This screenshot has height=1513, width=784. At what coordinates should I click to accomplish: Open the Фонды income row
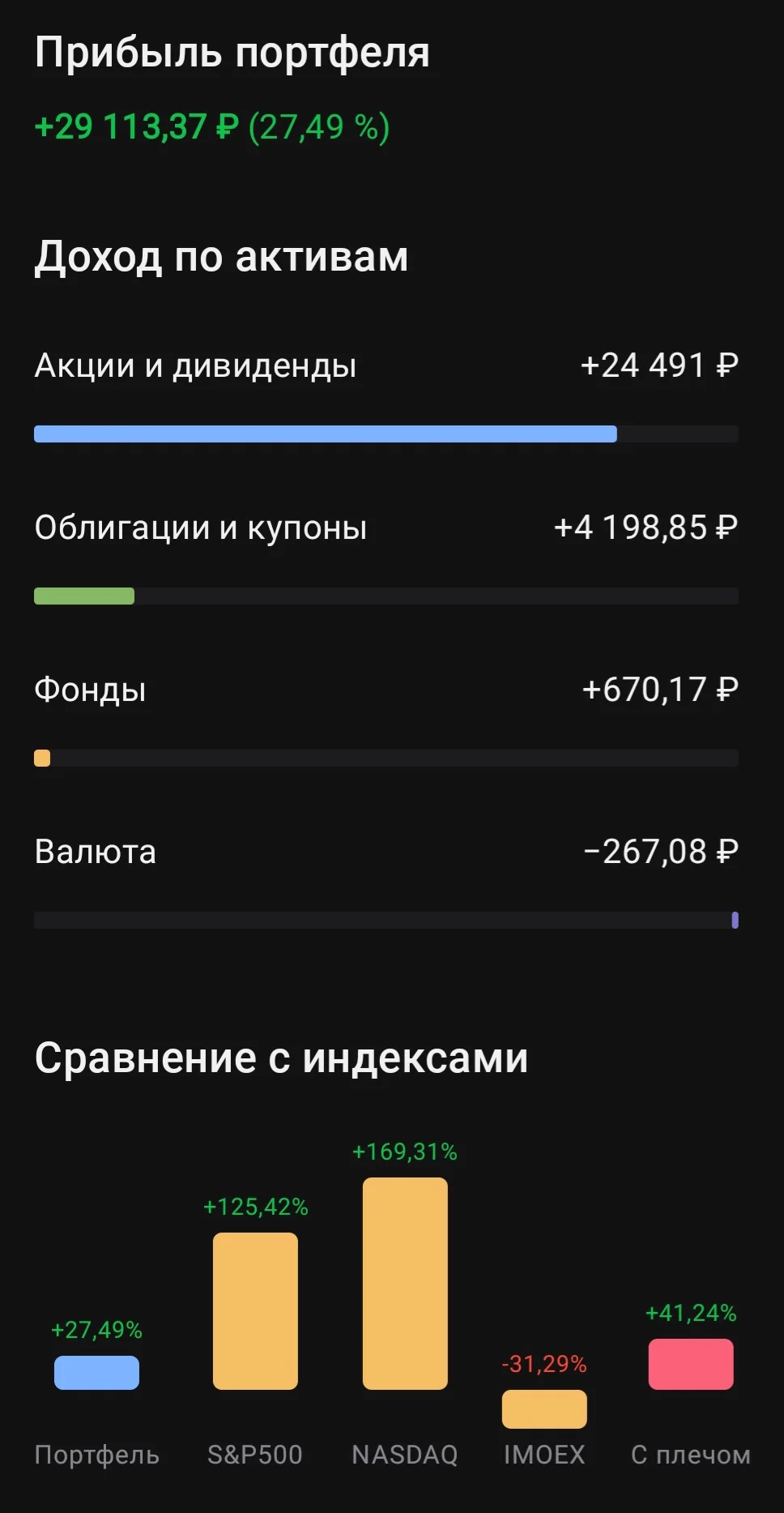386,720
